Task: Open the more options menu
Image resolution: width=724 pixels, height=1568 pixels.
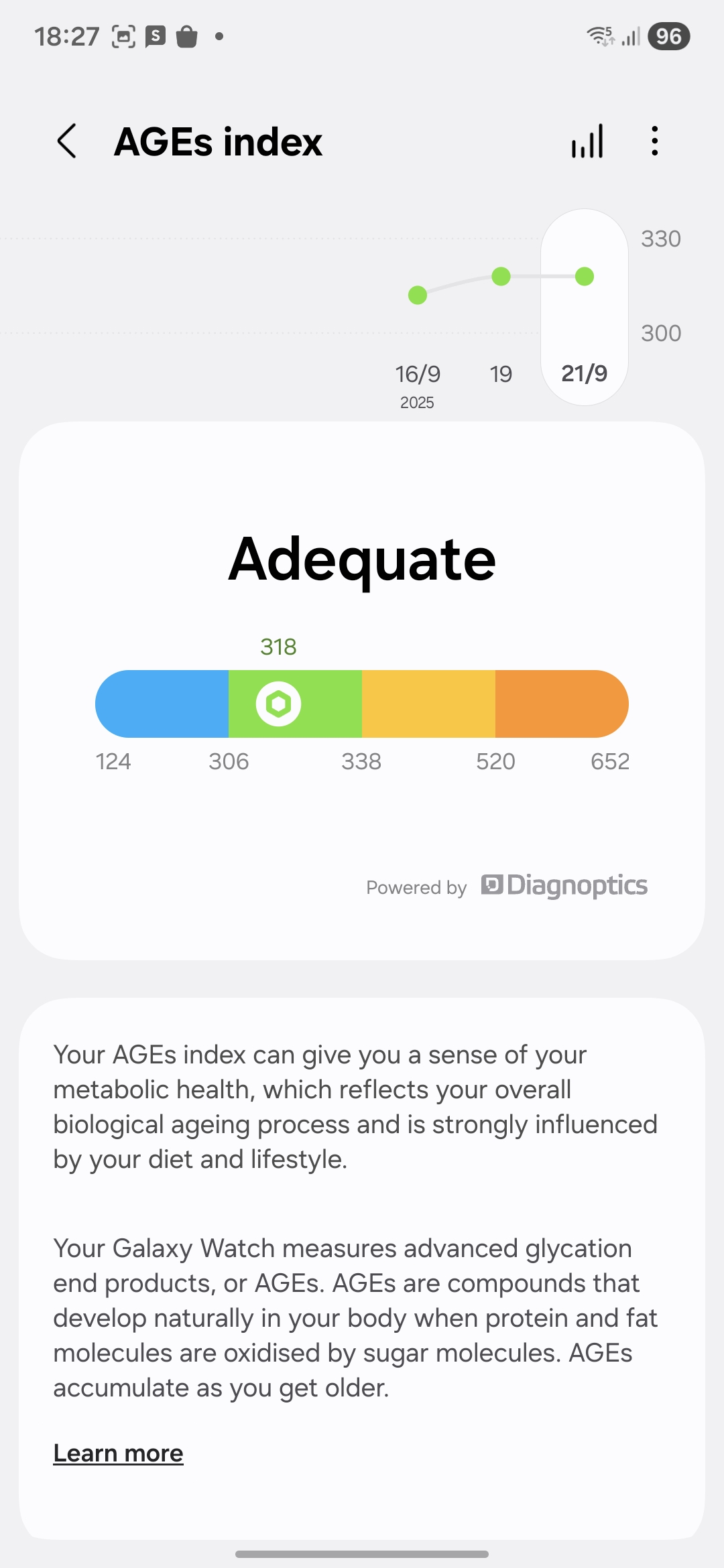Action: [655, 141]
